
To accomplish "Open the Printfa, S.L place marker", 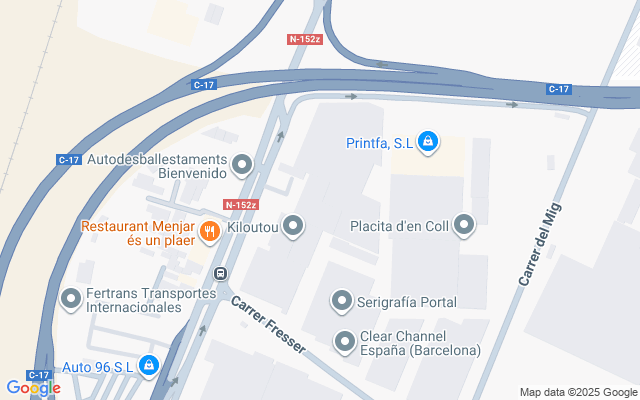I will point(428,143).
